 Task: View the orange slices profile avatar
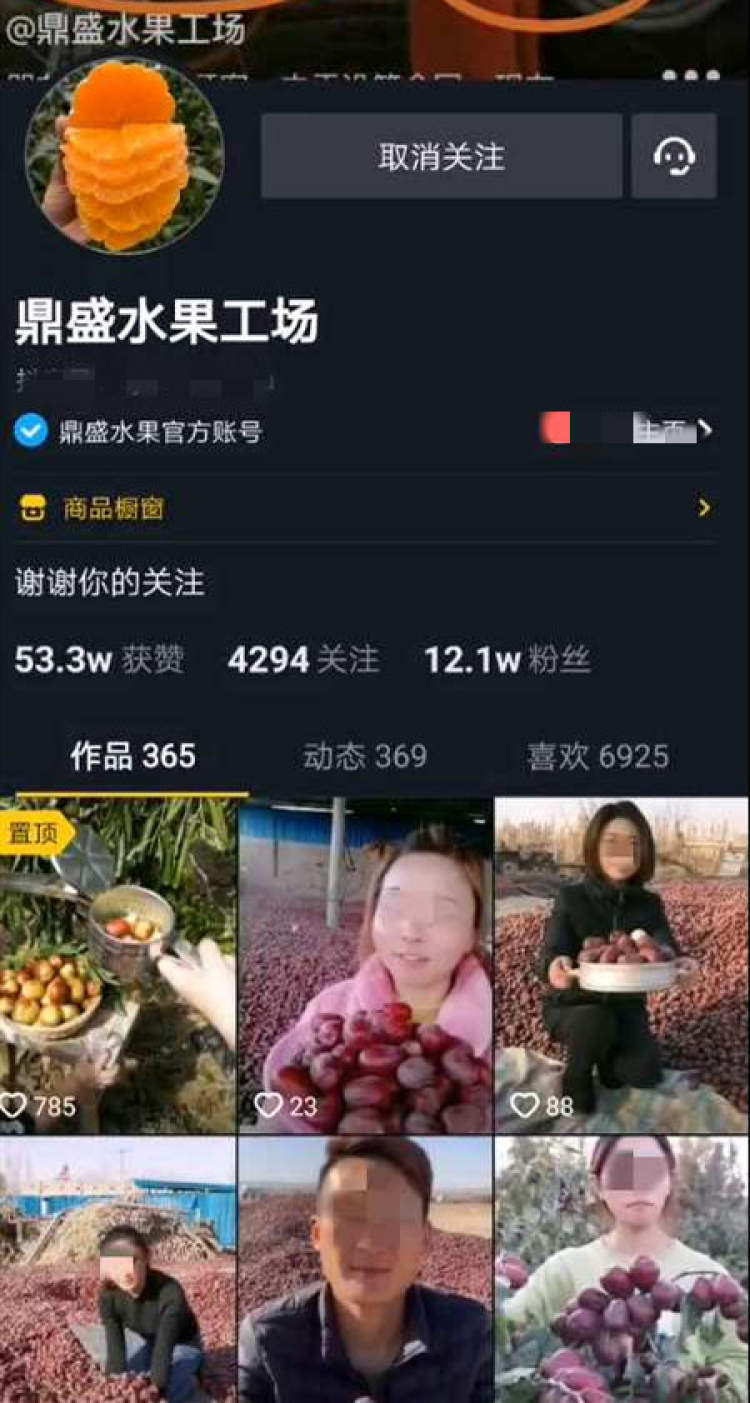coord(124,155)
